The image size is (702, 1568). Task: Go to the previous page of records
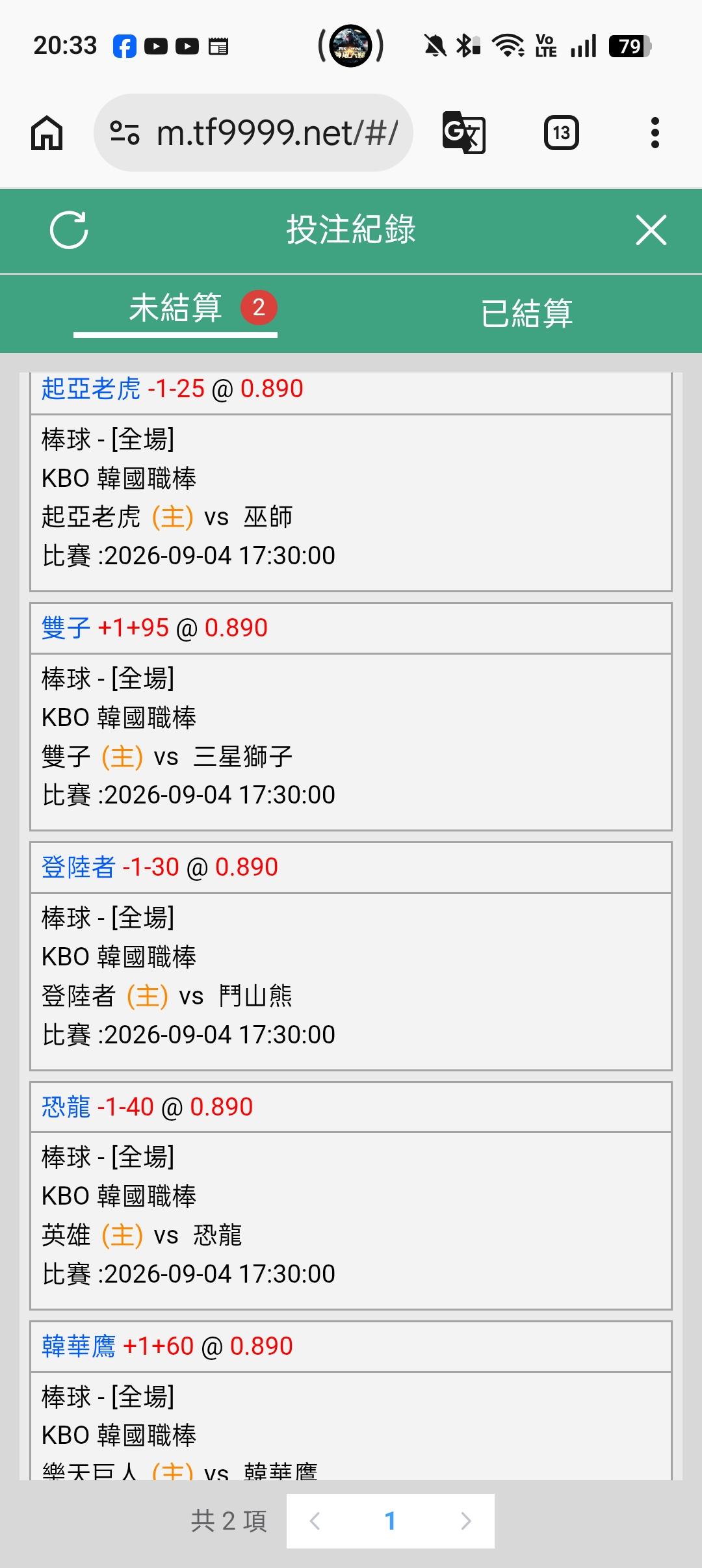pyautogui.click(x=315, y=1521)
